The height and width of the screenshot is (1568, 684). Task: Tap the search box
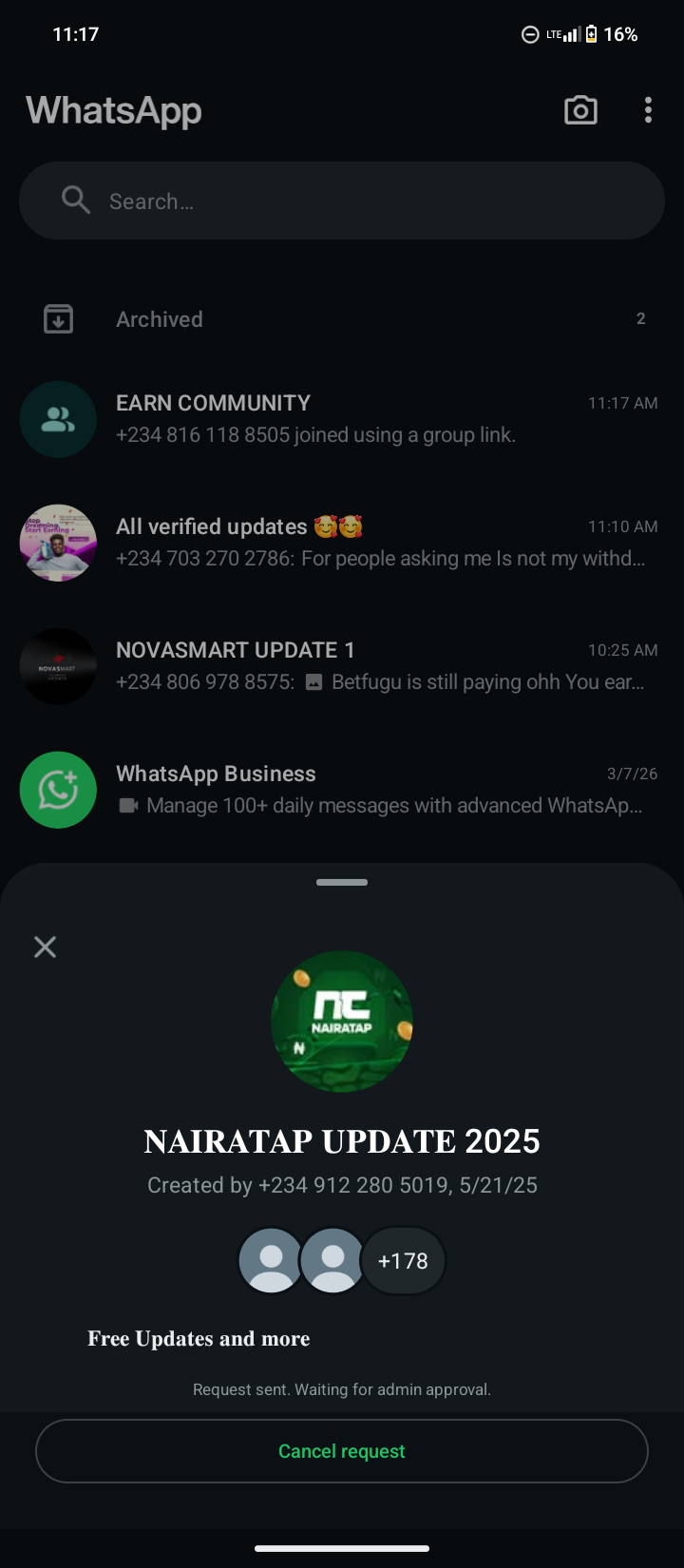coord(342,201)
